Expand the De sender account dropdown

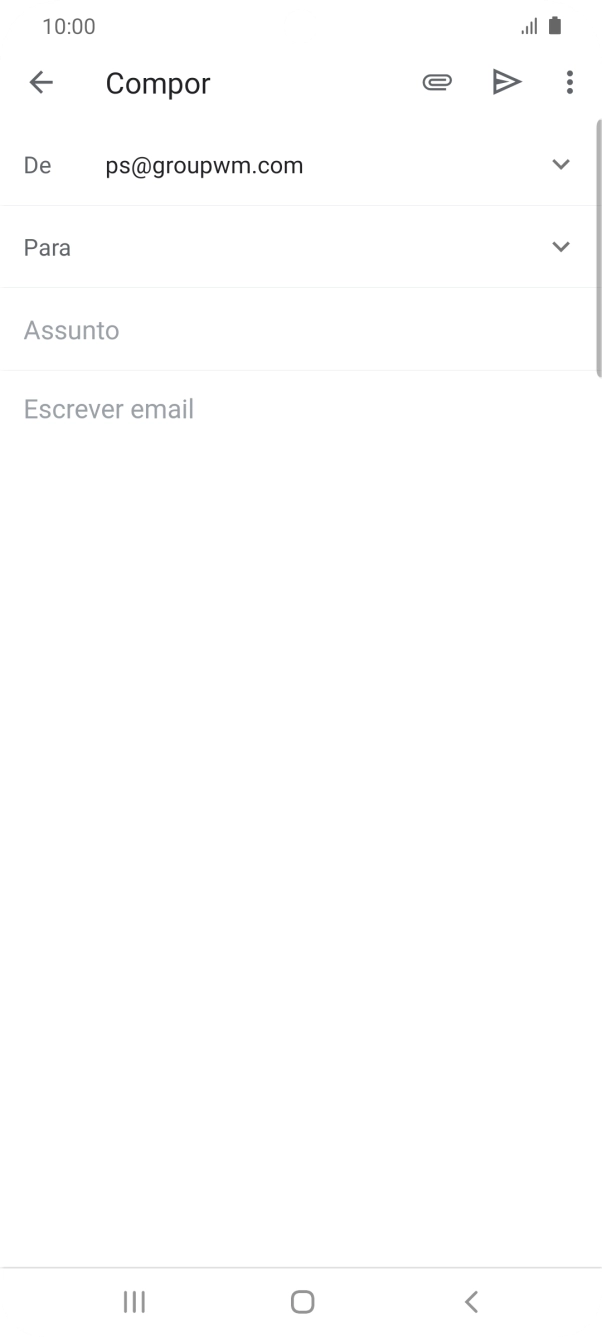click(x=560, y=165)
